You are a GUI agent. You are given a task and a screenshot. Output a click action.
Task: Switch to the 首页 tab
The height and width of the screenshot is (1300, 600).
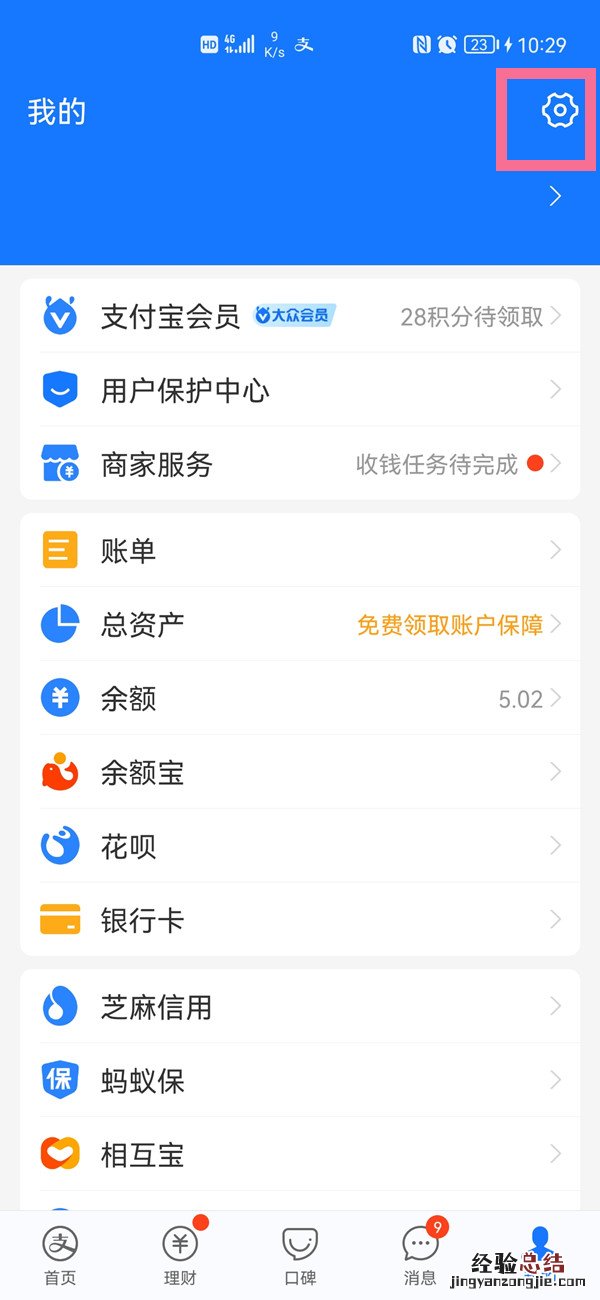[60, 1256]
